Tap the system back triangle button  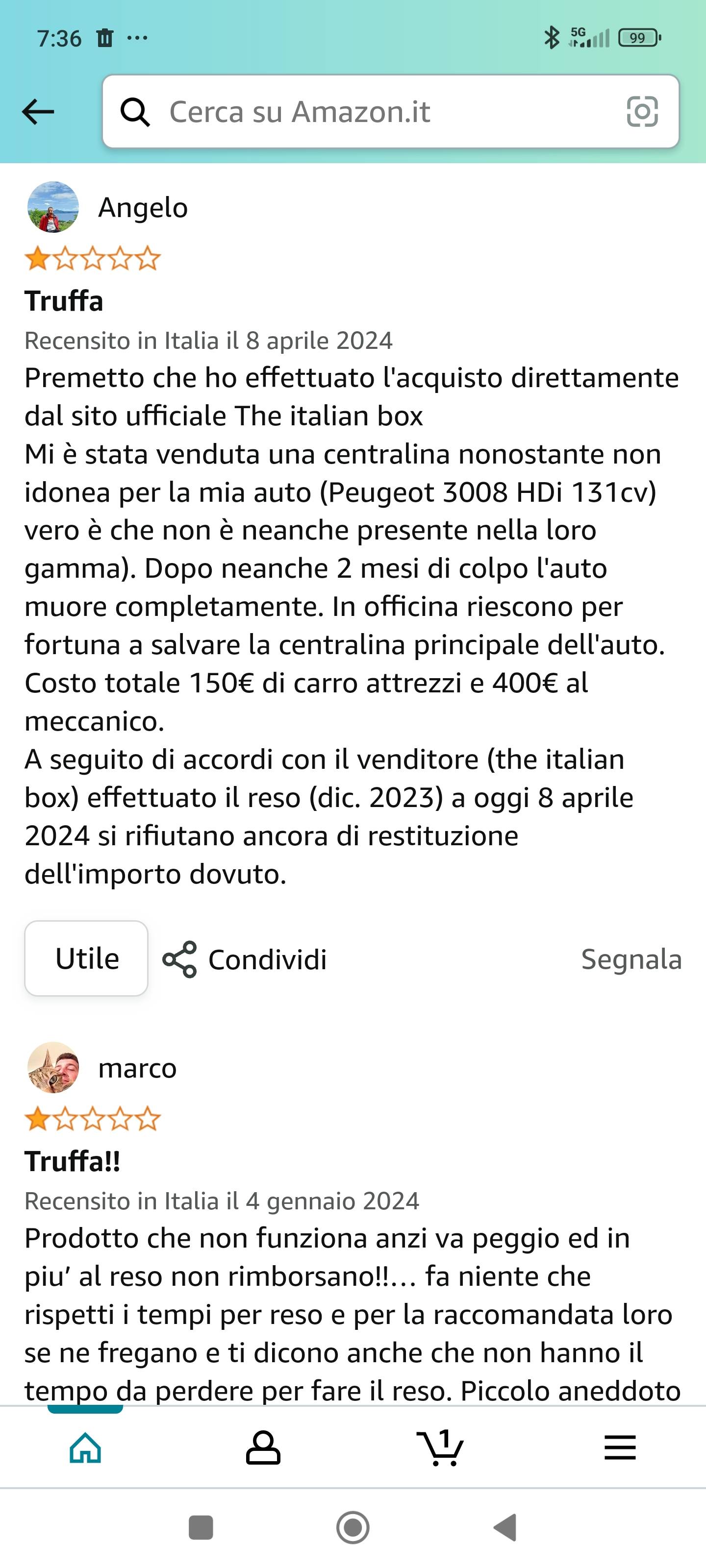[505, 1527]
